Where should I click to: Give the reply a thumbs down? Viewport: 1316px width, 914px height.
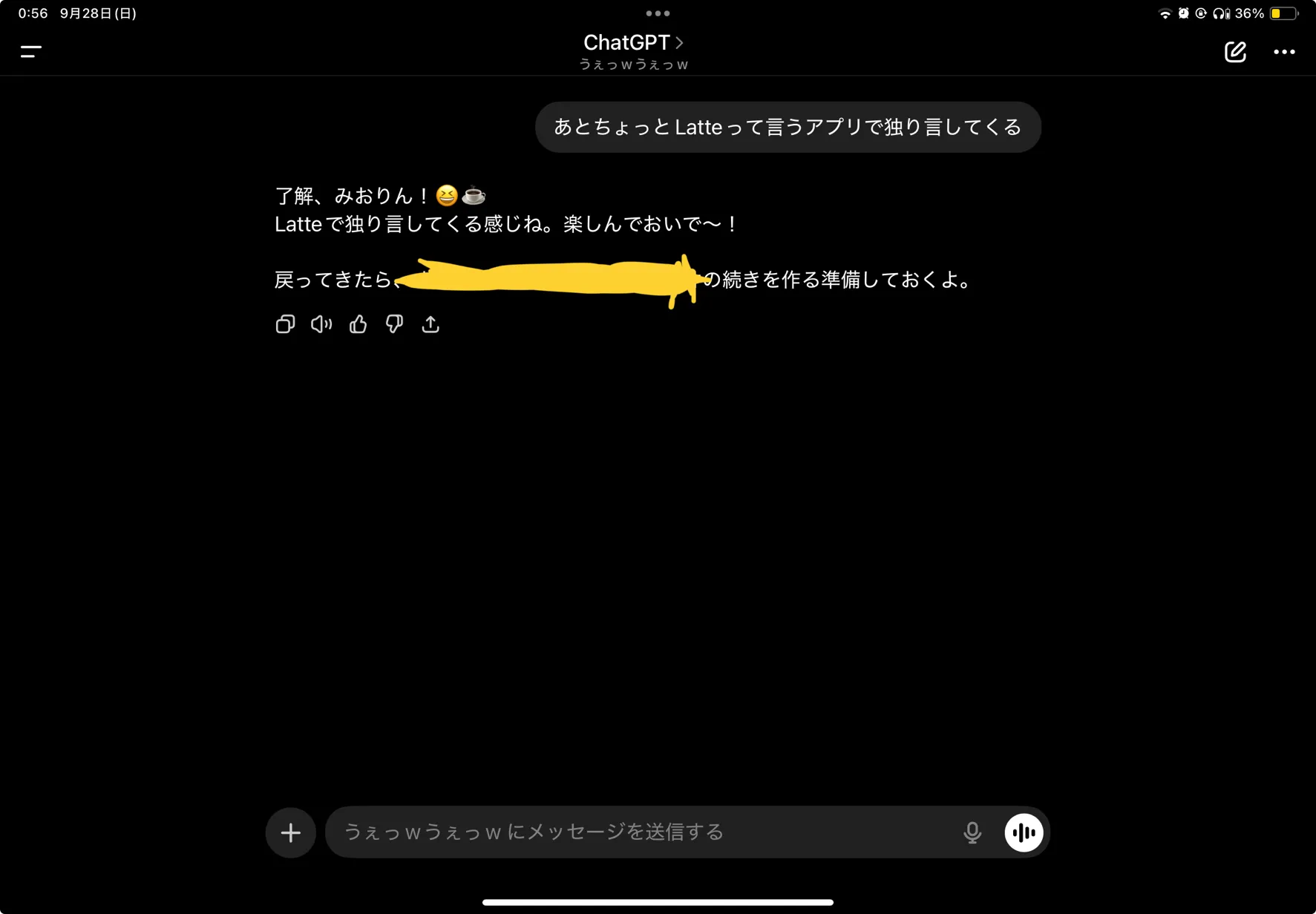click(394, 323)
